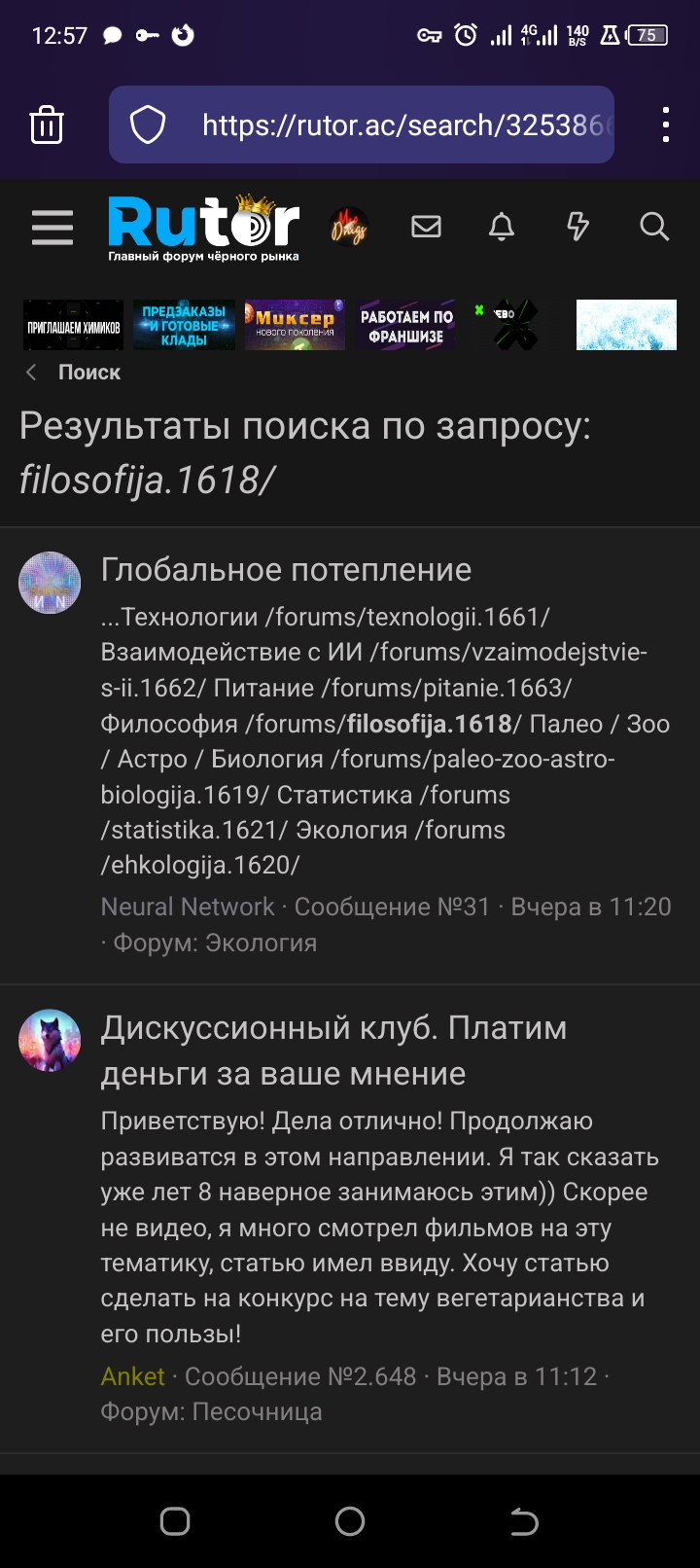Expand recent apps with the square navigation key
700x1568 pixels.
coord(175,1518)
